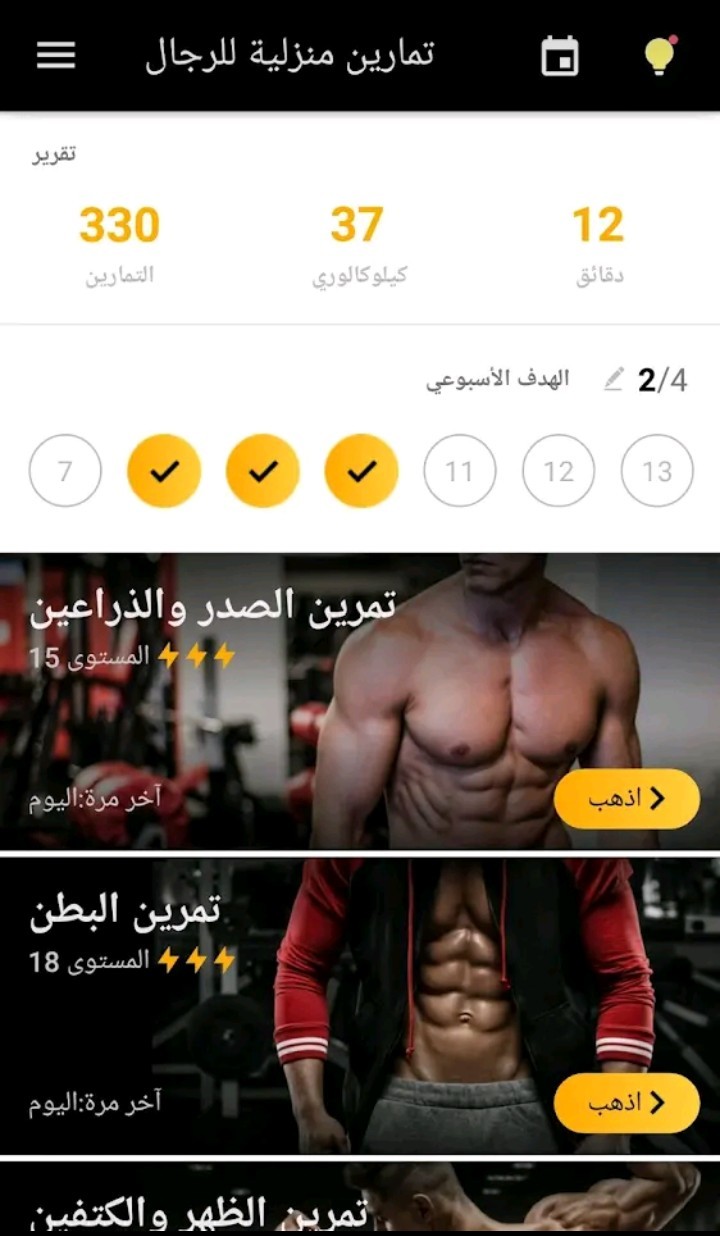
Task: Start تمرين الصدر والذراعين with its اذهب button
Action: (x=627, y=799)
